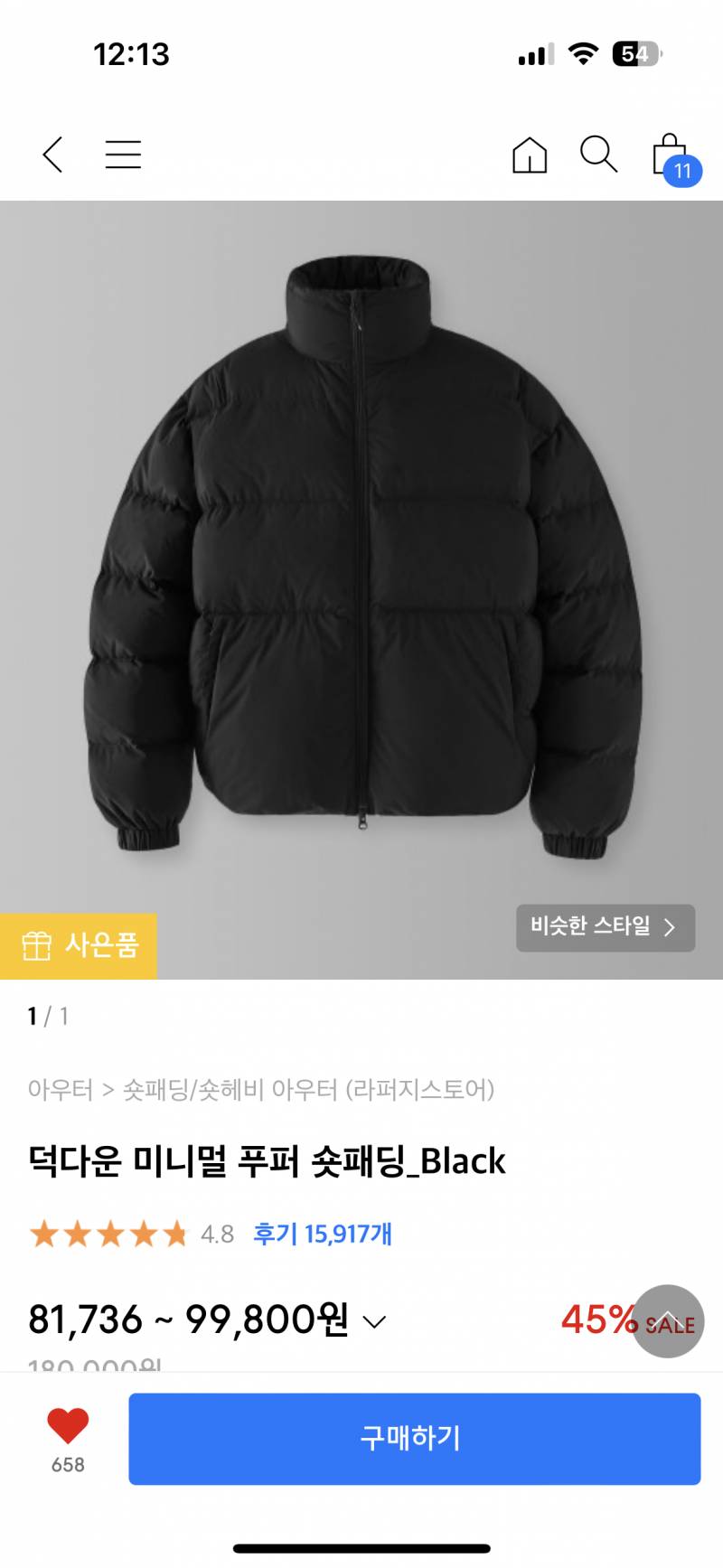The image size is (723, 1568).
Task: Open the hamburger menu
Action: (123, 155)
